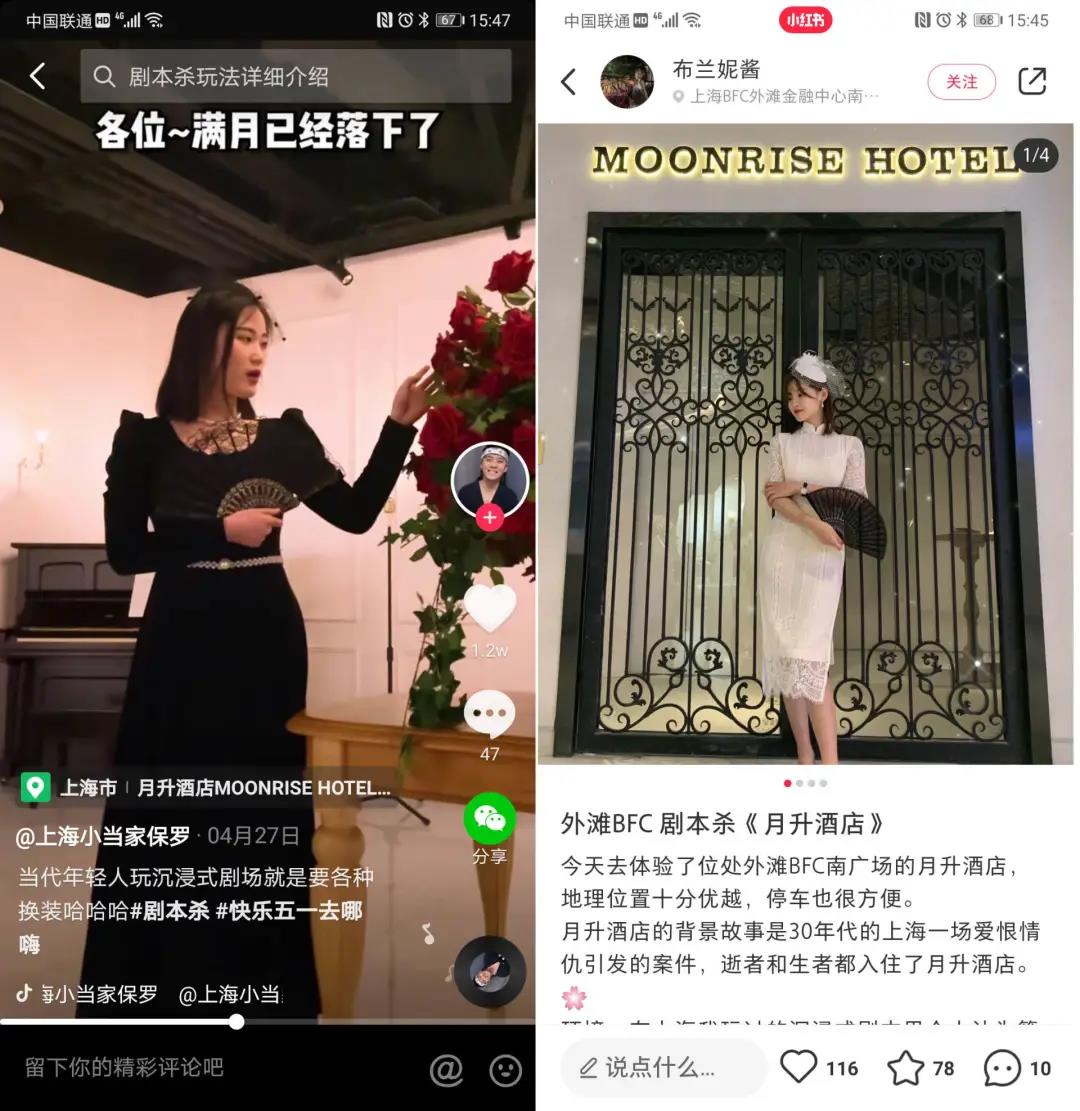Open location 月升酒店MOONRISE HOTEL tag
The width and height of the screenshot is (1080, 1111).
[x=263, y=788]
